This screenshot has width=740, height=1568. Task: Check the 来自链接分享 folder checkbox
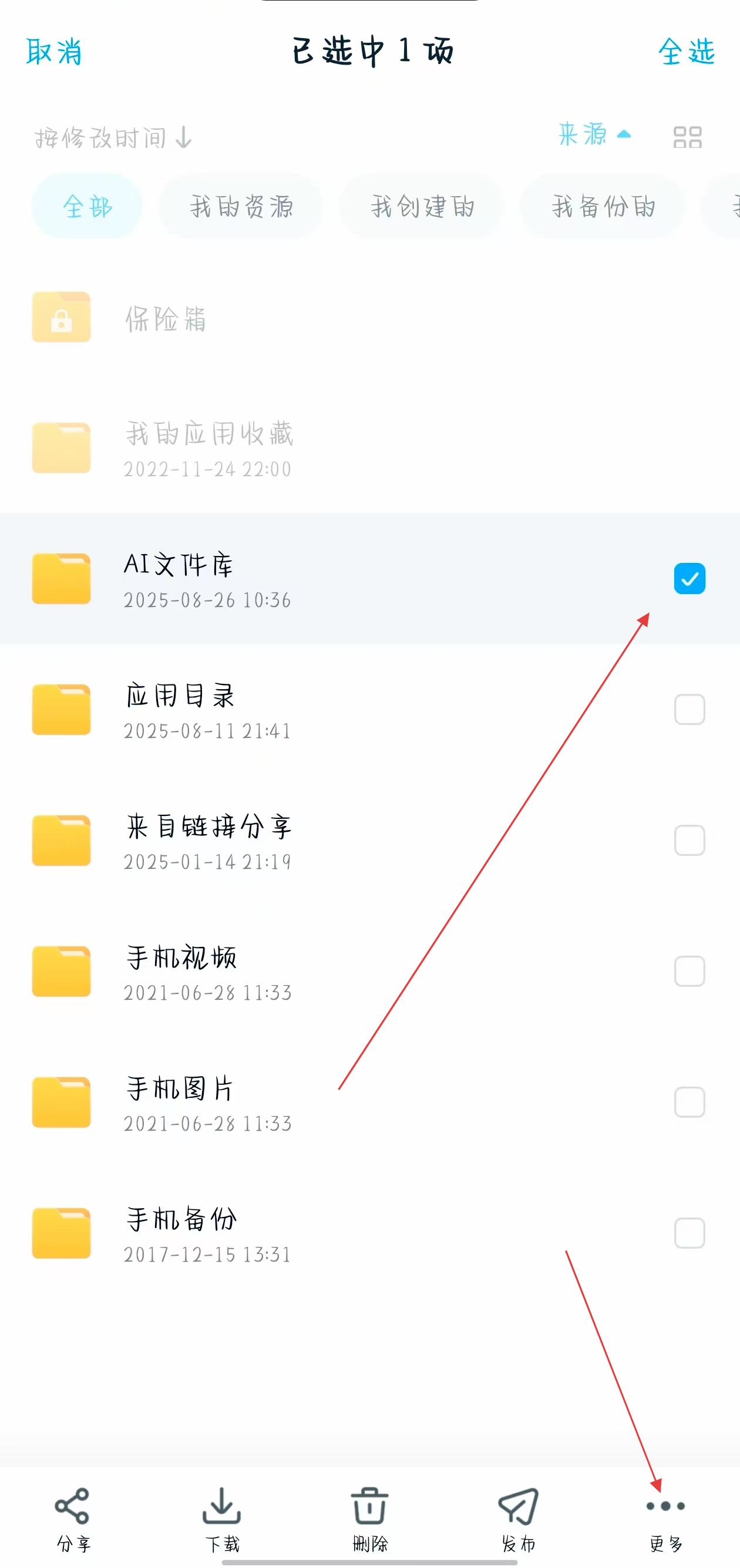click(x=689, y=840)
